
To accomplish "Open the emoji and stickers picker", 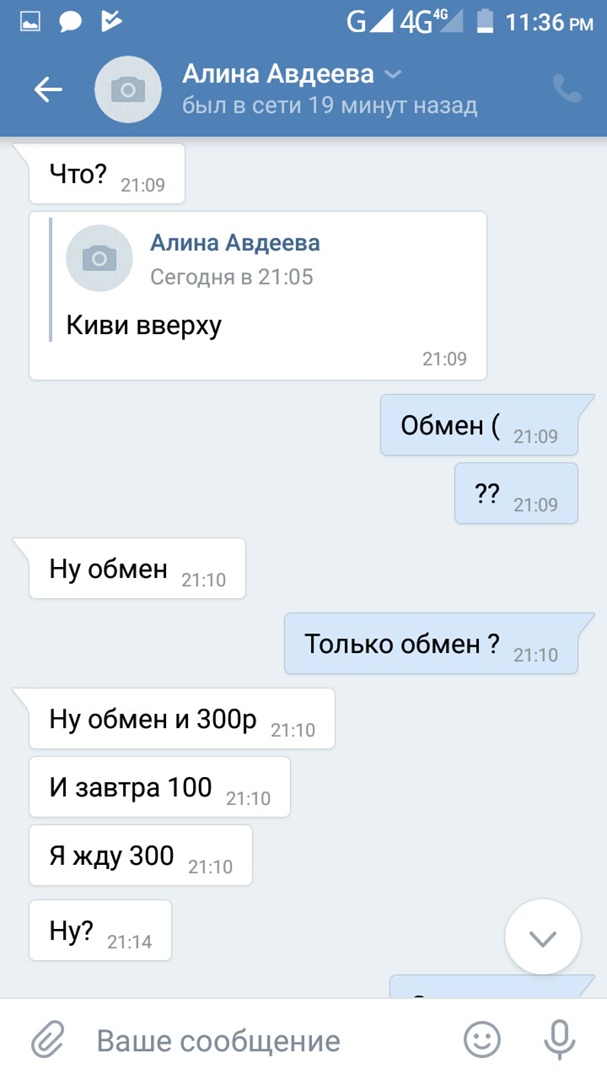I will (482, 1040).
